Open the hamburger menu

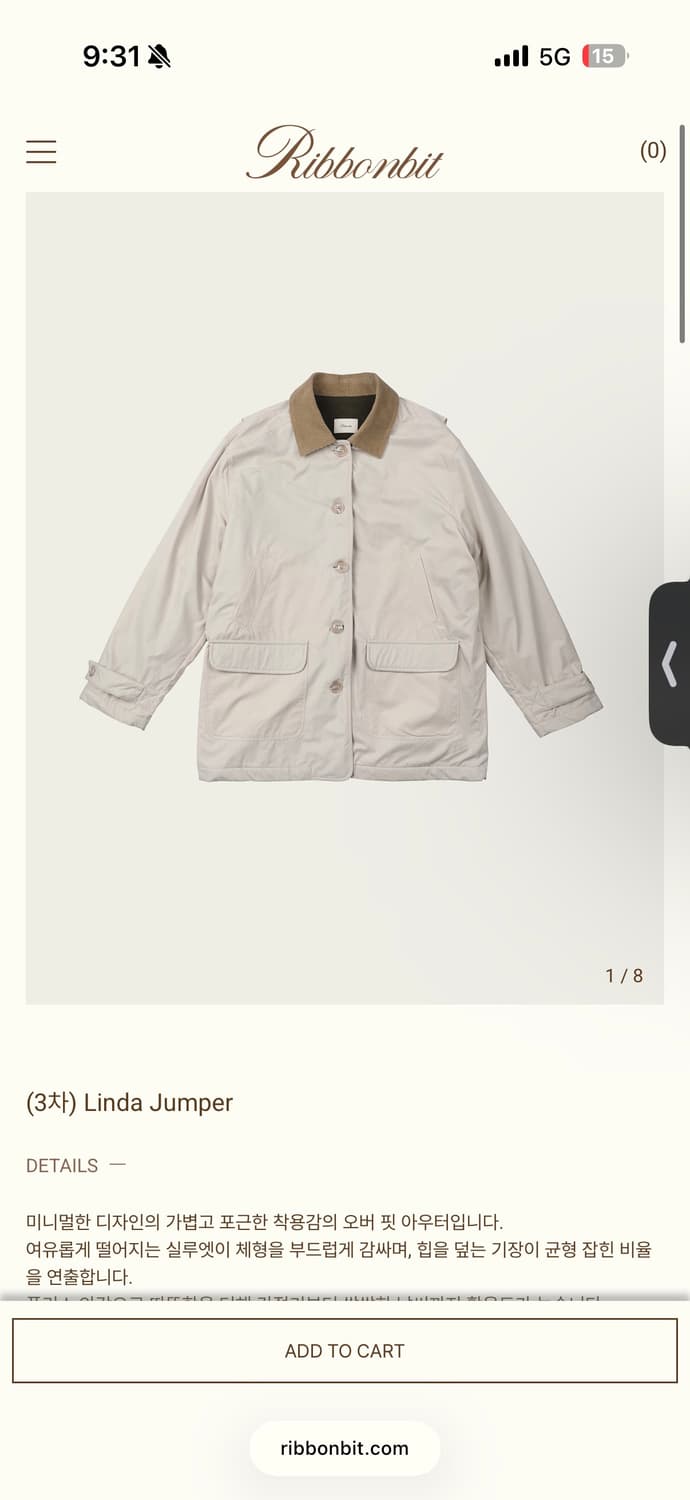click(41, 152)
